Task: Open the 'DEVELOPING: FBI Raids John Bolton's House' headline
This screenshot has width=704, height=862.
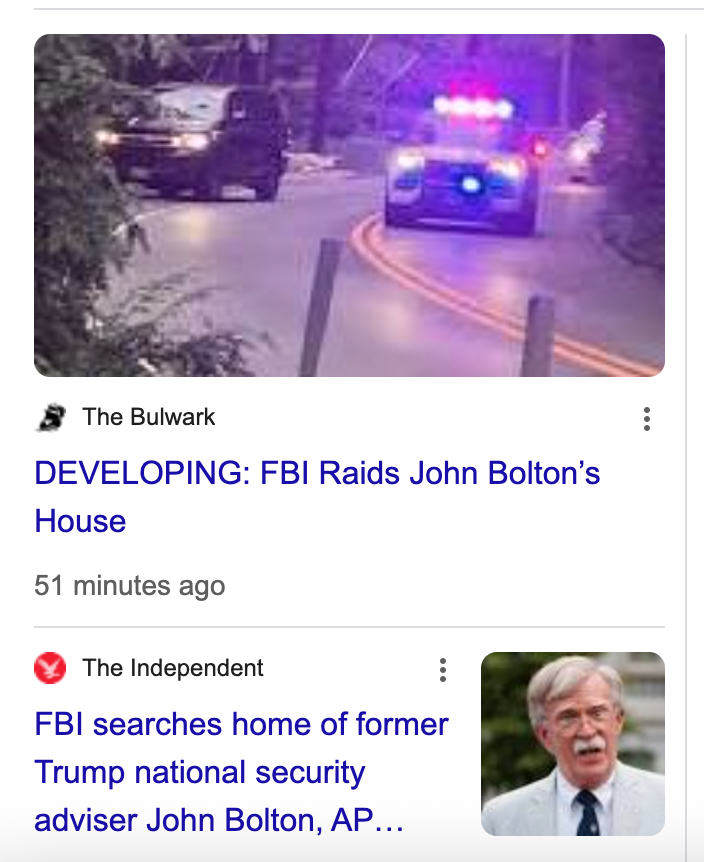Action: 317,496
